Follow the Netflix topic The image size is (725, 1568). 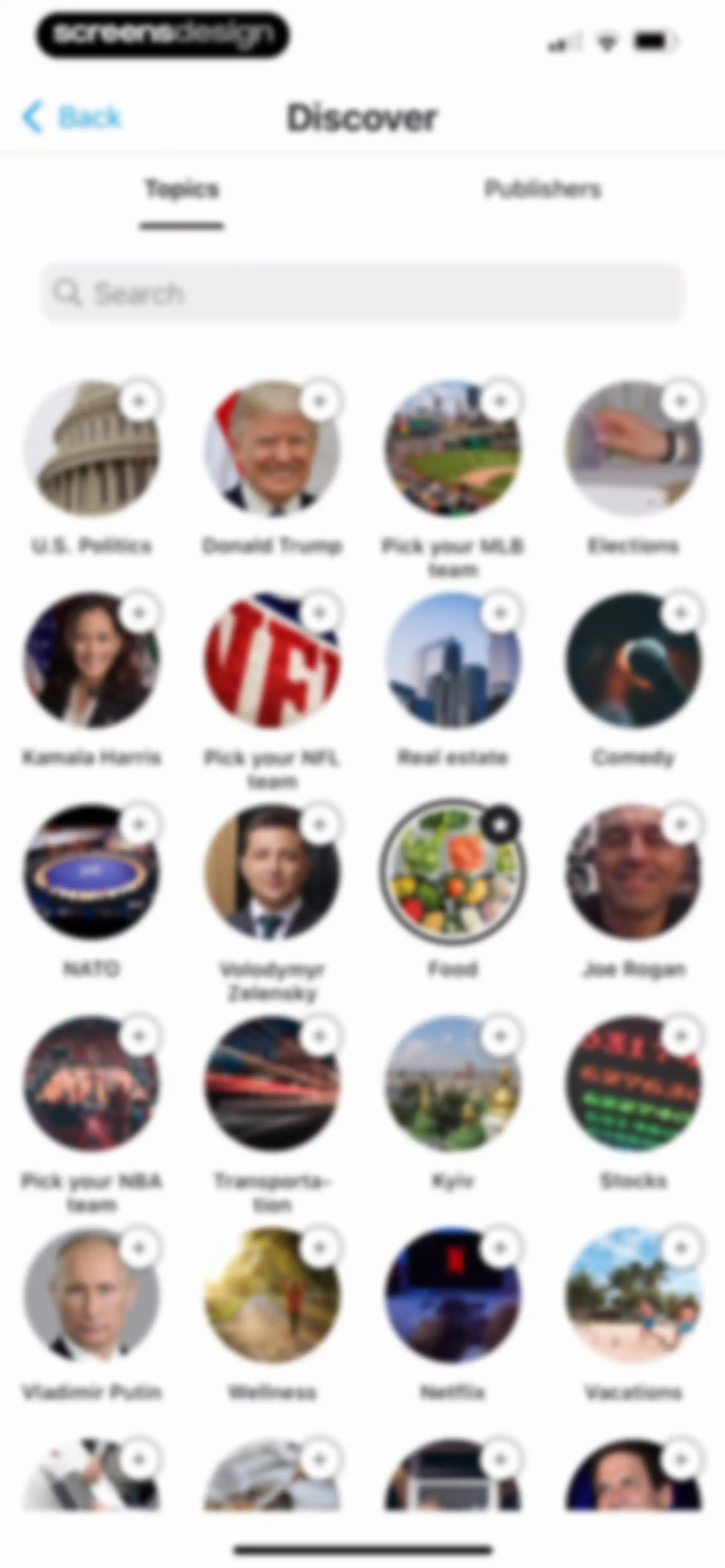pos(500,1248)
